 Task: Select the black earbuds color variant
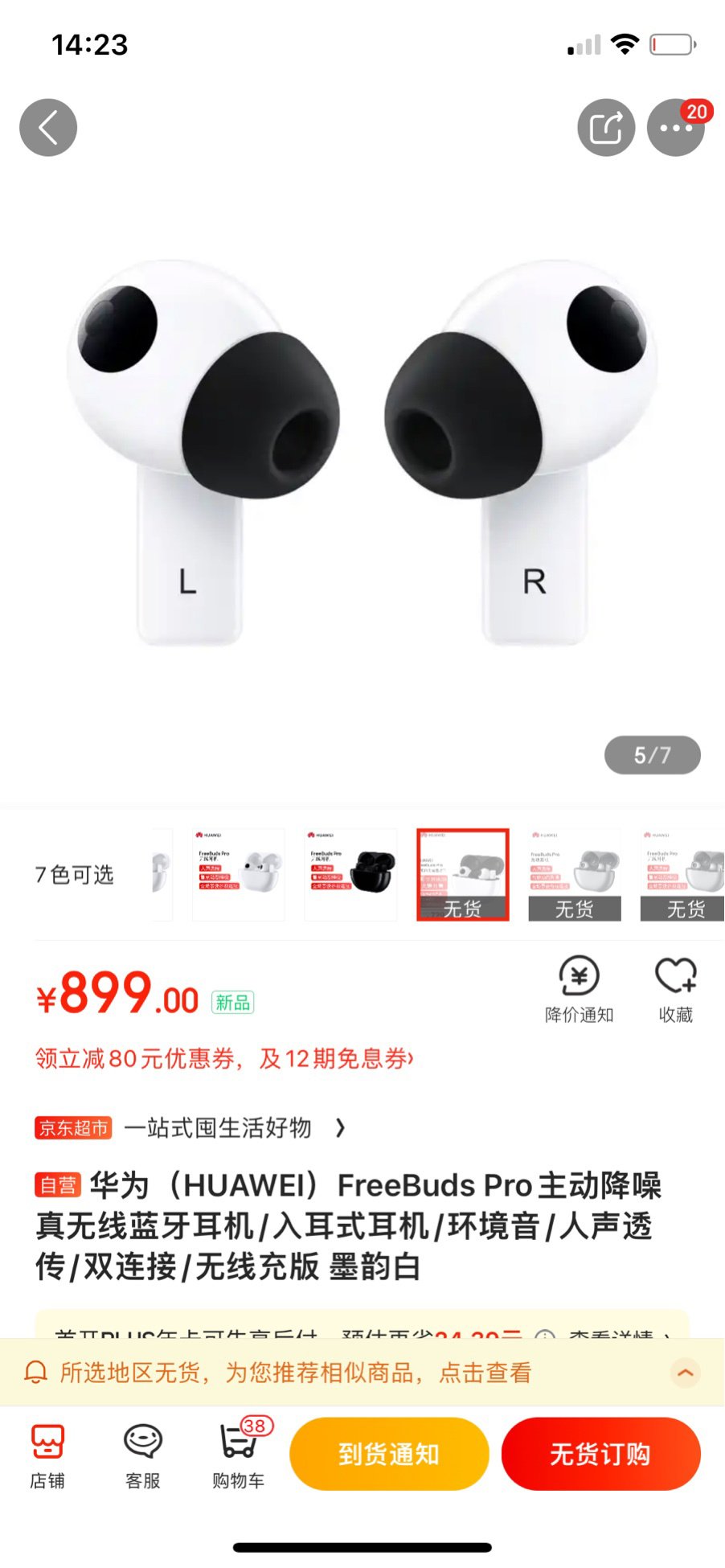pos(350,874)
